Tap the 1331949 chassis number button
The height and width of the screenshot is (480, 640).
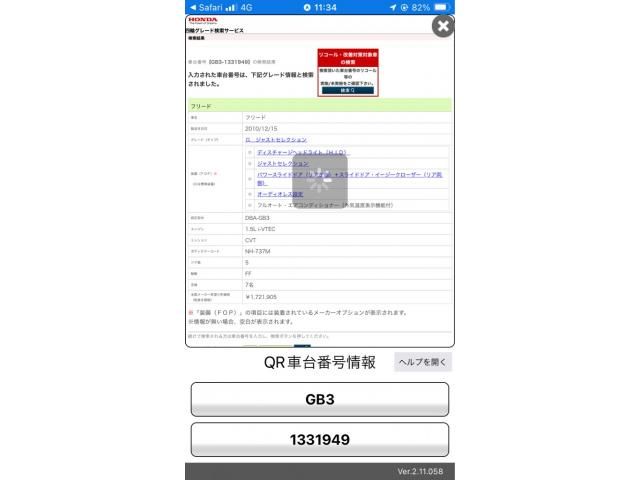[319, 439]
